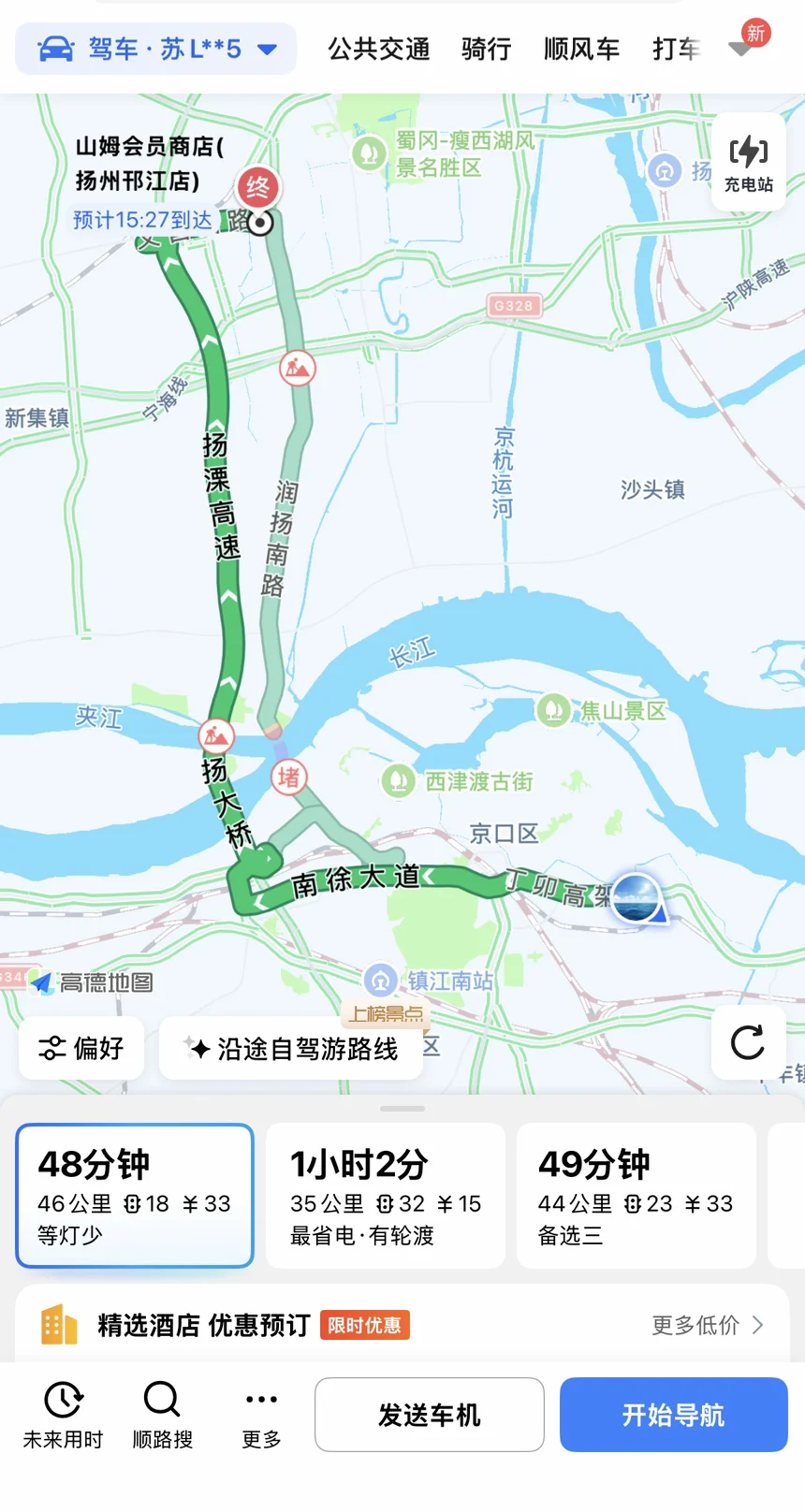Switch to the 公共交通 tab
The image size is (805, 1512).
[378, 49]
